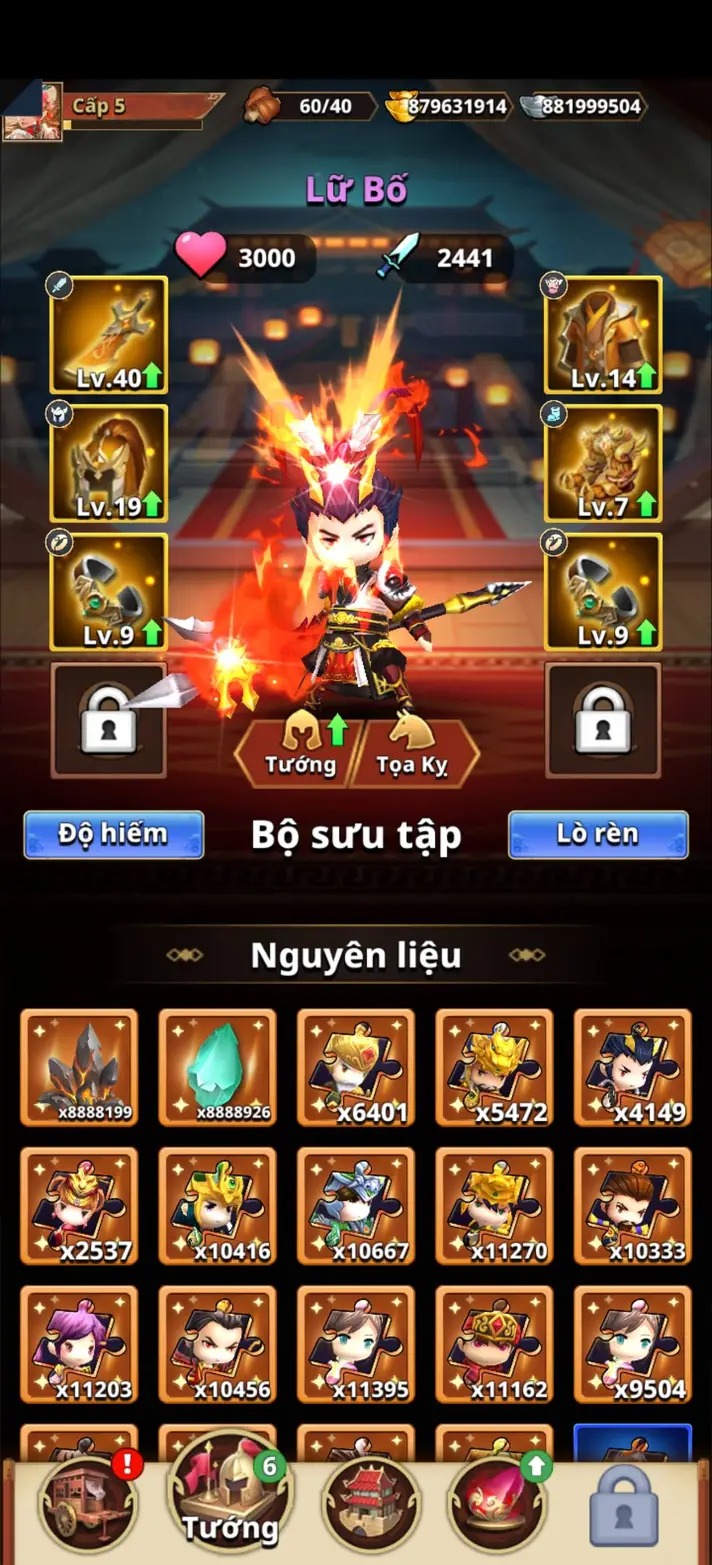Open the Lv.19 helmet equipment slot
712x1565 pixels.
(109, 463)
